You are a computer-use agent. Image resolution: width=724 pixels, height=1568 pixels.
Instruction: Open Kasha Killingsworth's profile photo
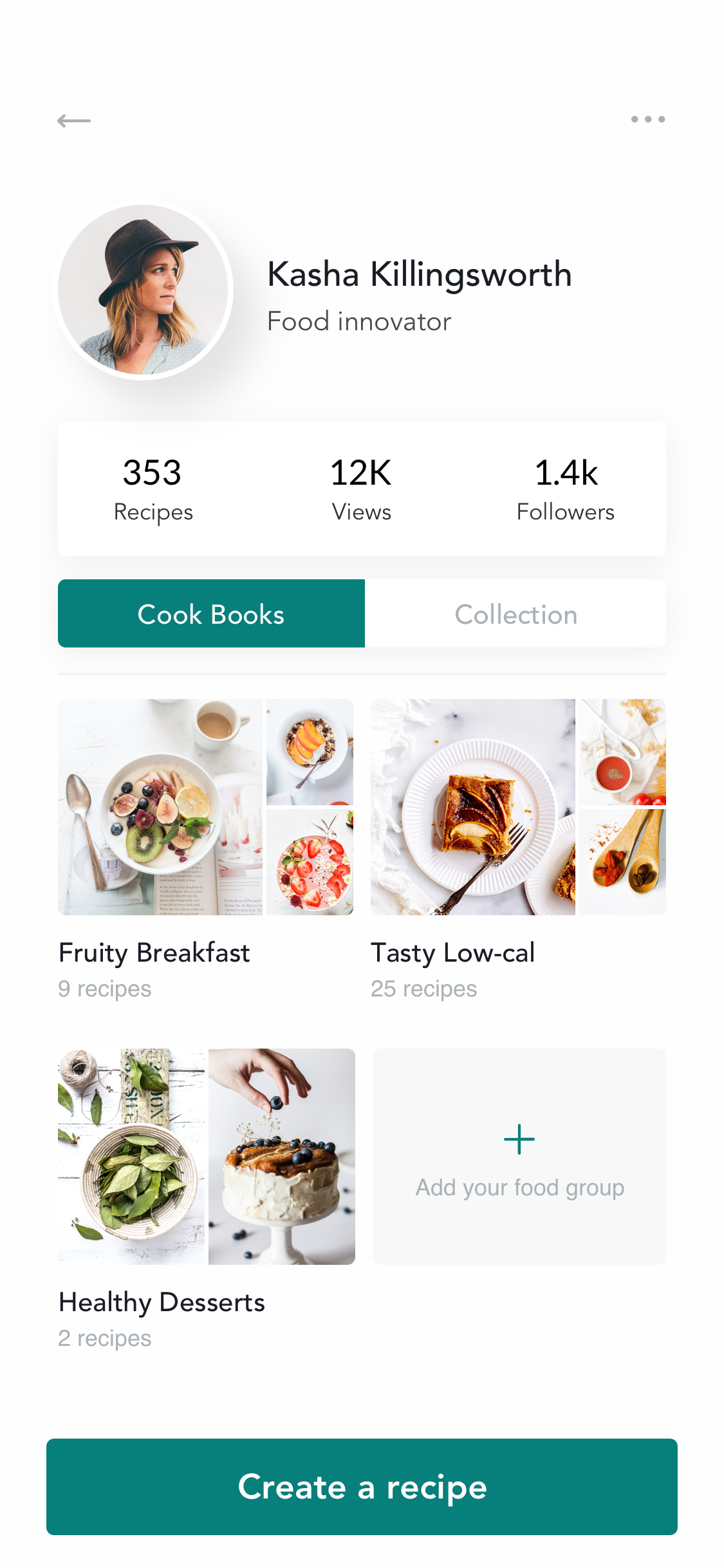tap(143, 290)
